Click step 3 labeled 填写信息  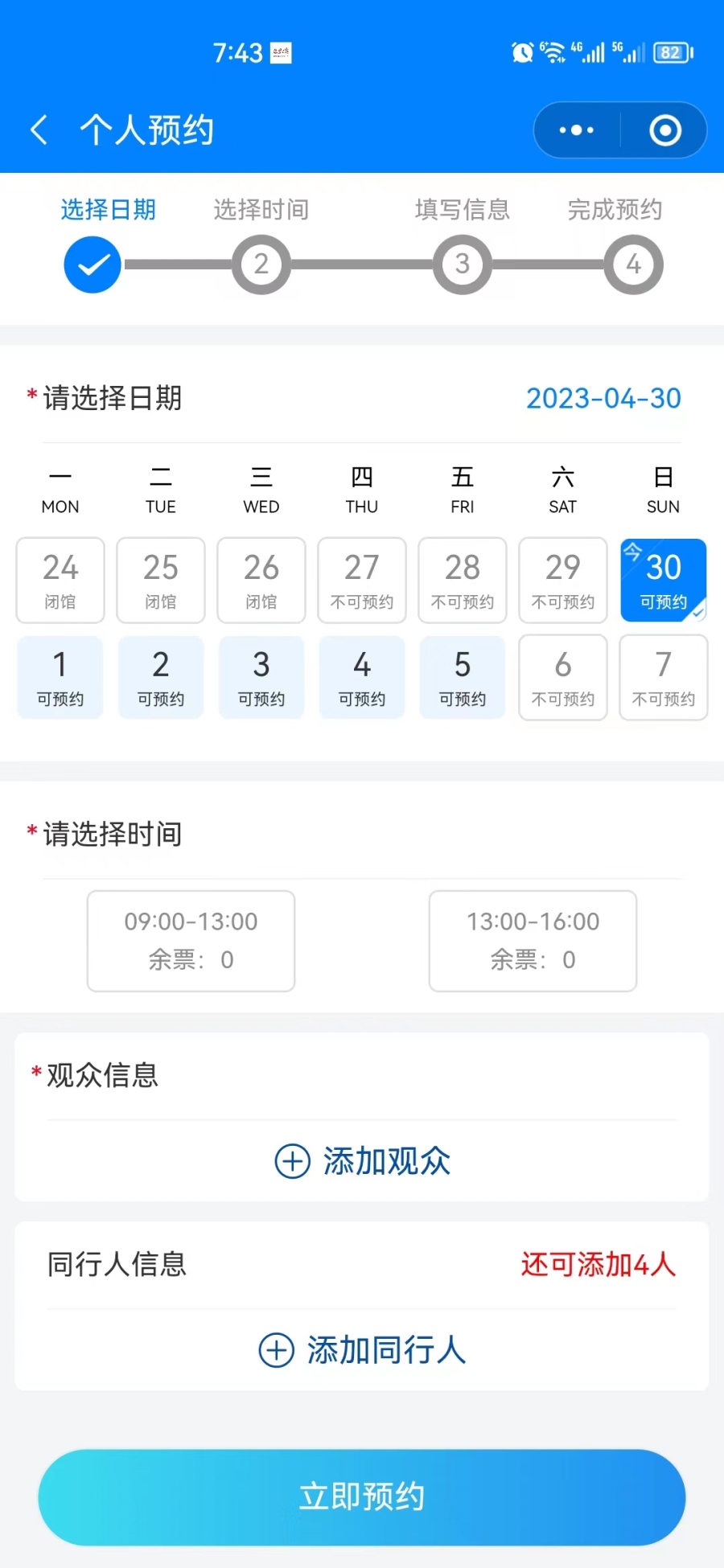(462, 264)
